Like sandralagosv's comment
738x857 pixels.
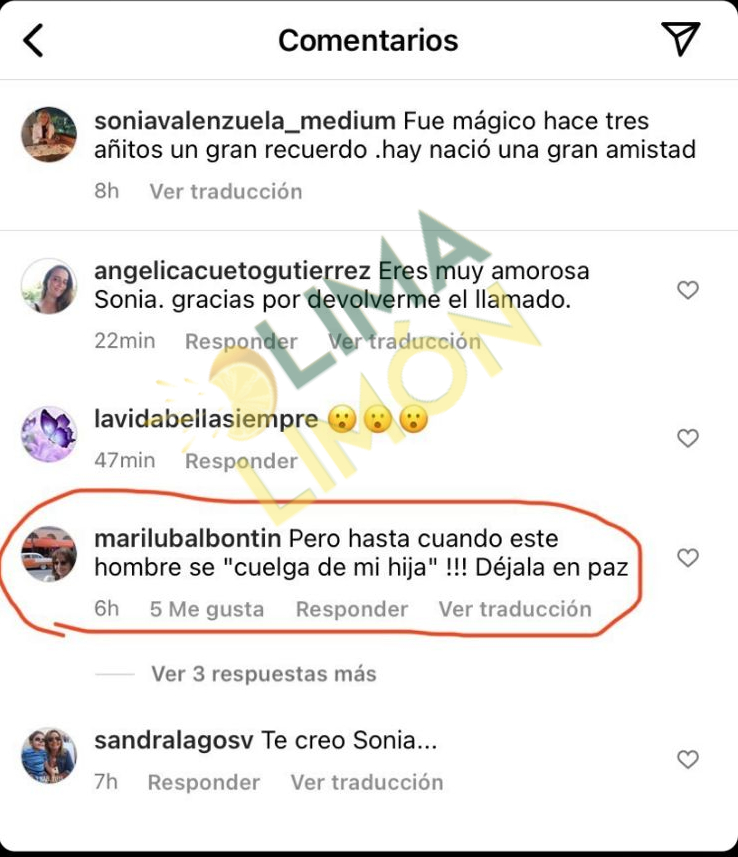687,760
